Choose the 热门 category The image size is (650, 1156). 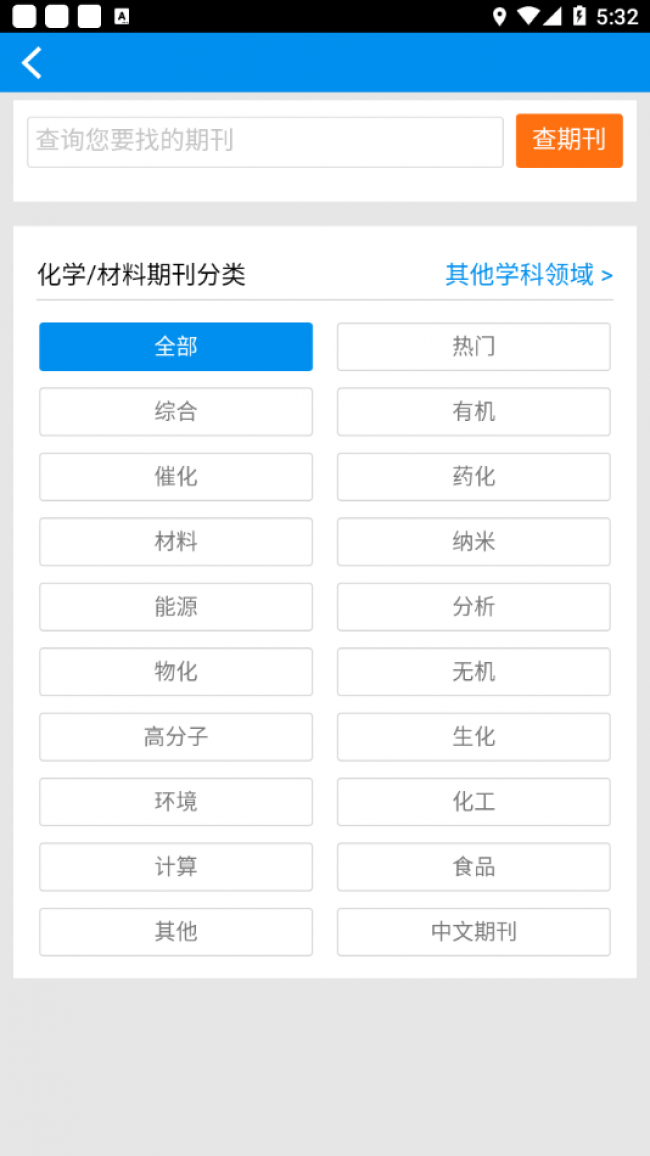pyautogui.click(x=473, y=347)
